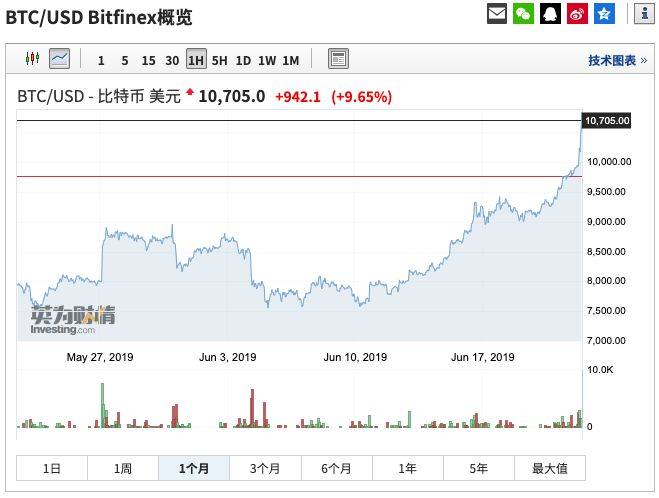Share to Weibo
Screen dimensions: 659x498
coord(578,14)
